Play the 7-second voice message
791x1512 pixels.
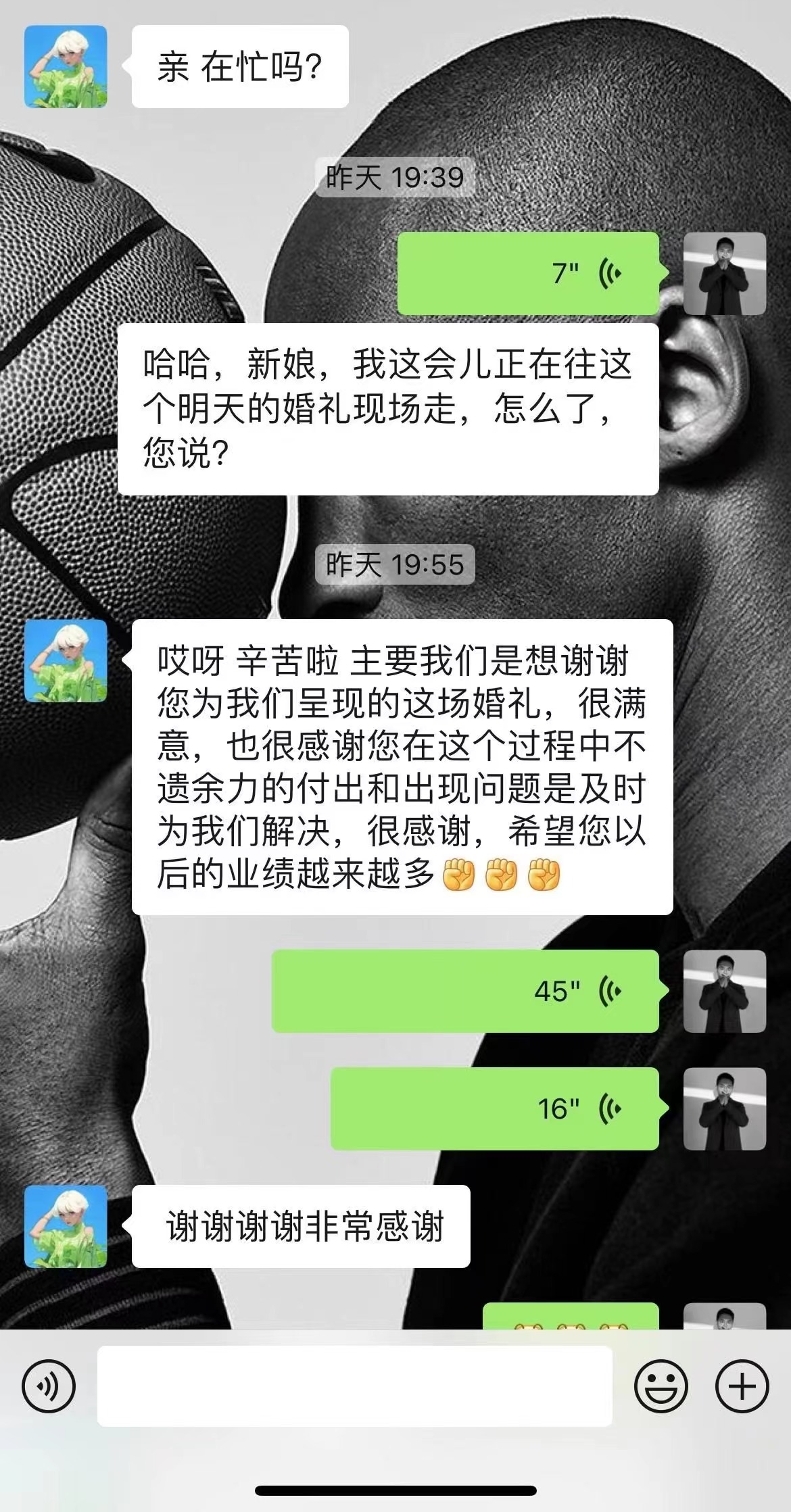pyautogui.click(x=528, y=273)
